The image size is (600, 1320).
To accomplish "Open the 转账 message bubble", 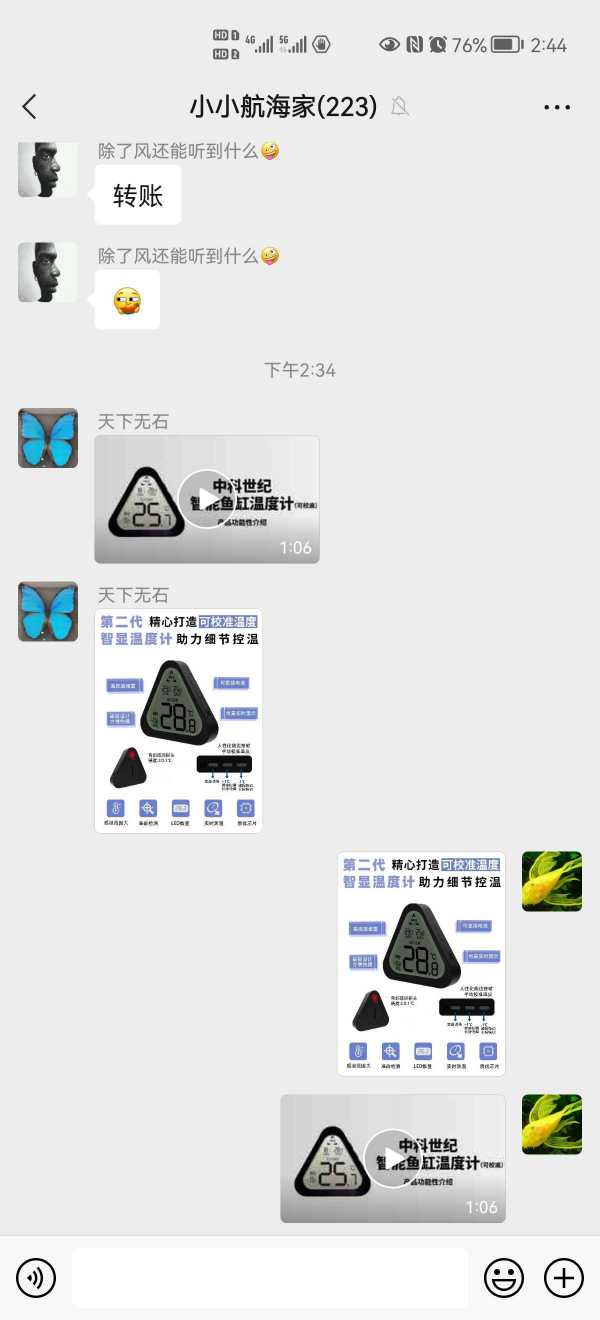I will 138,195.
